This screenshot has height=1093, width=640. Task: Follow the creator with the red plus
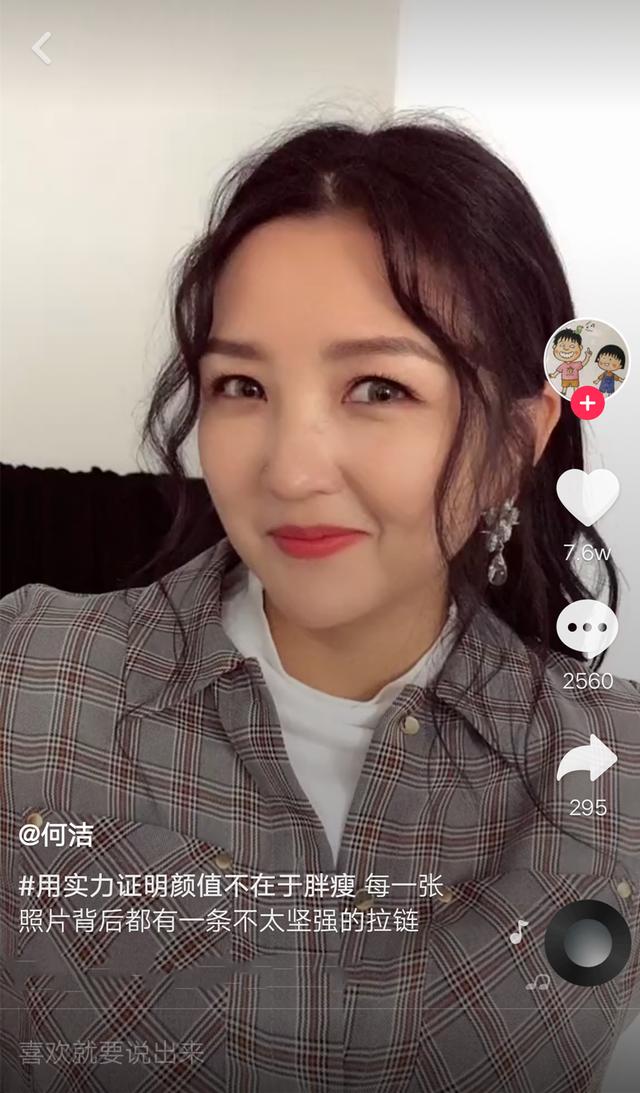point(588,404)
